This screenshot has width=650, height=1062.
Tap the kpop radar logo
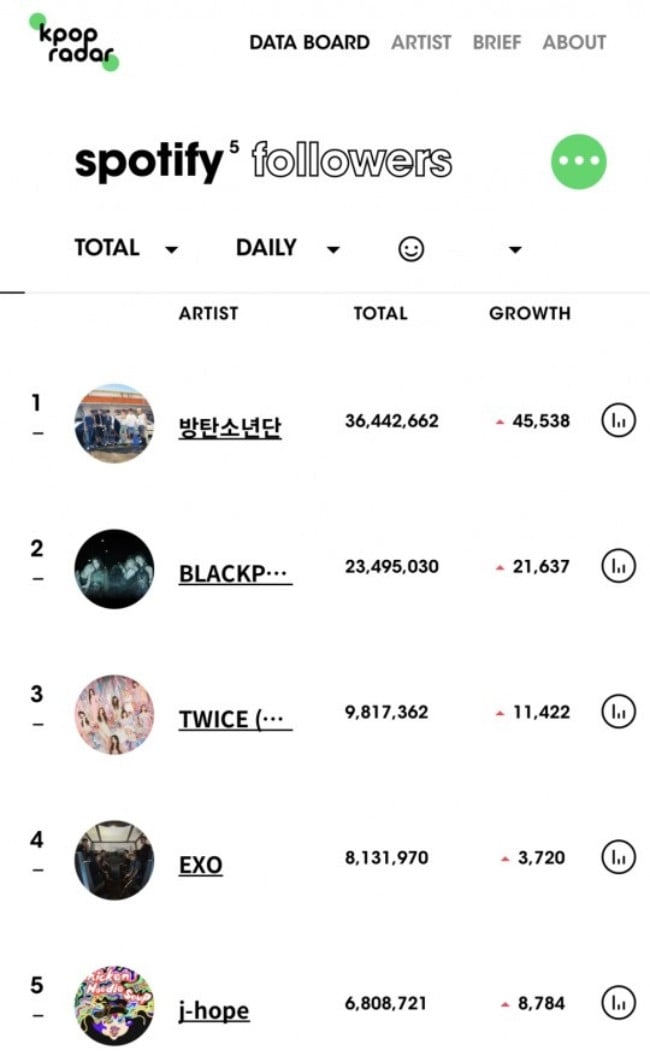click(x=74, y=42)
